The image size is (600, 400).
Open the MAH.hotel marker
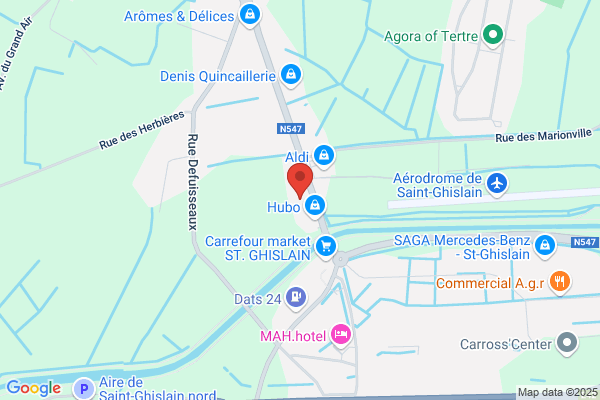pos(341,335)
